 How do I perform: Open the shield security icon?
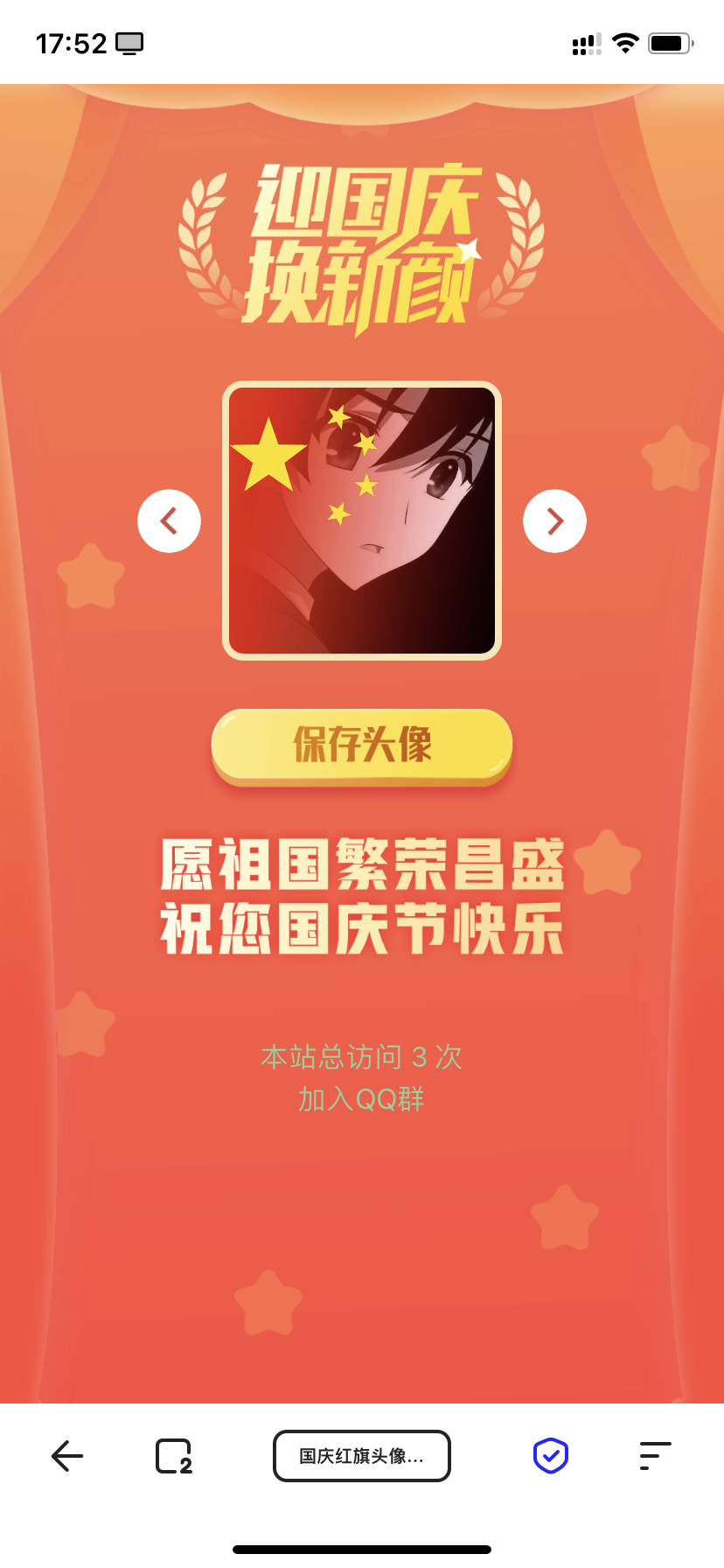[x=551, y=1456]
